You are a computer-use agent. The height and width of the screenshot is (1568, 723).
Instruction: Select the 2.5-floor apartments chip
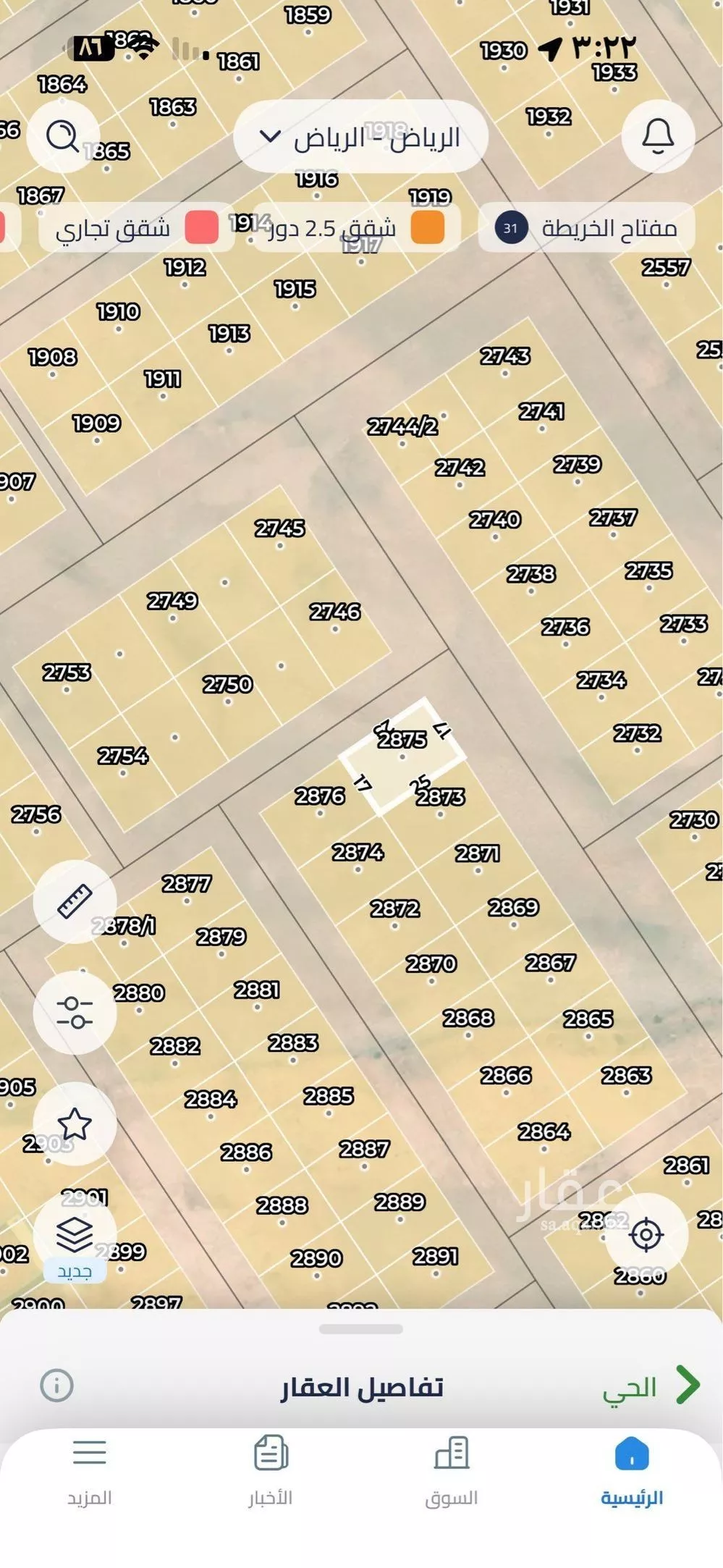tap(356, 228)
